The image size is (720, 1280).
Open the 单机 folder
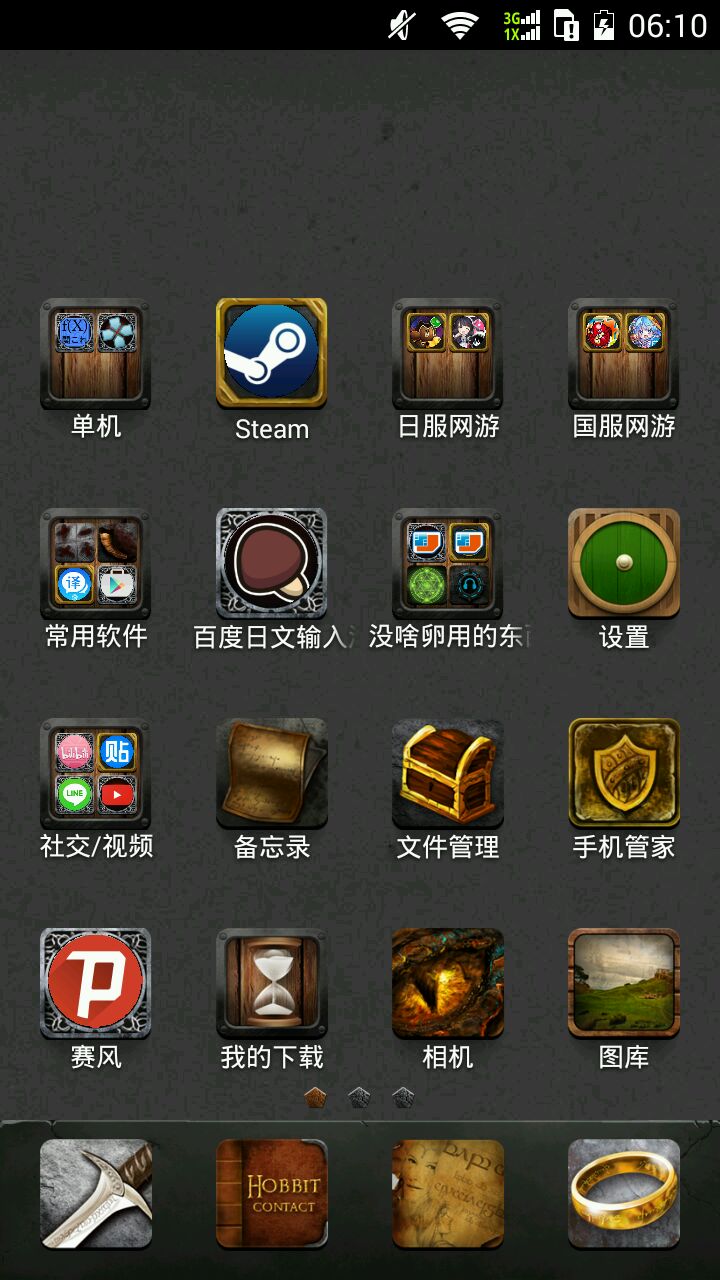pyautogui.click(x=96, y=355)
